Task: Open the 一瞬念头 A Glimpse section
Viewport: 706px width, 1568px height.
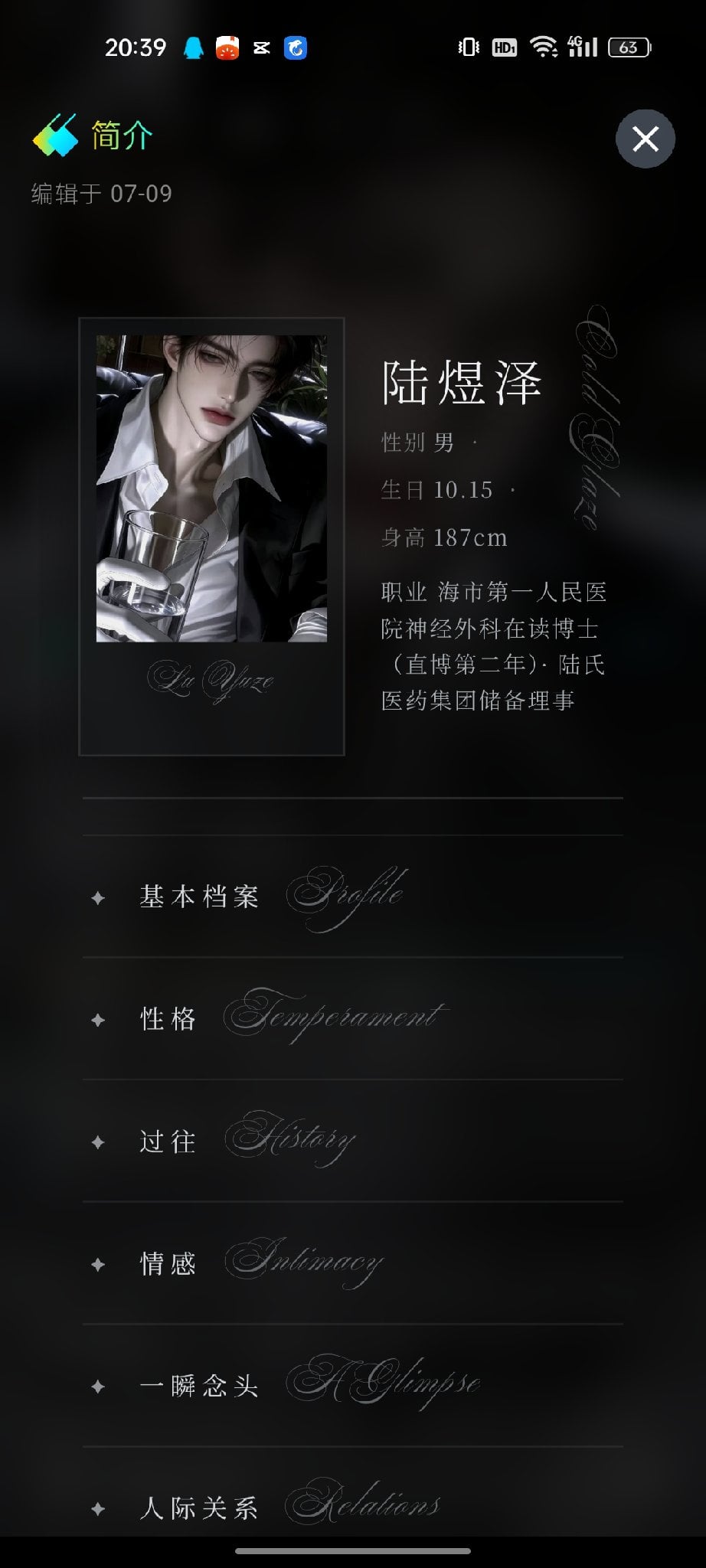Action: coord(353,1386)
